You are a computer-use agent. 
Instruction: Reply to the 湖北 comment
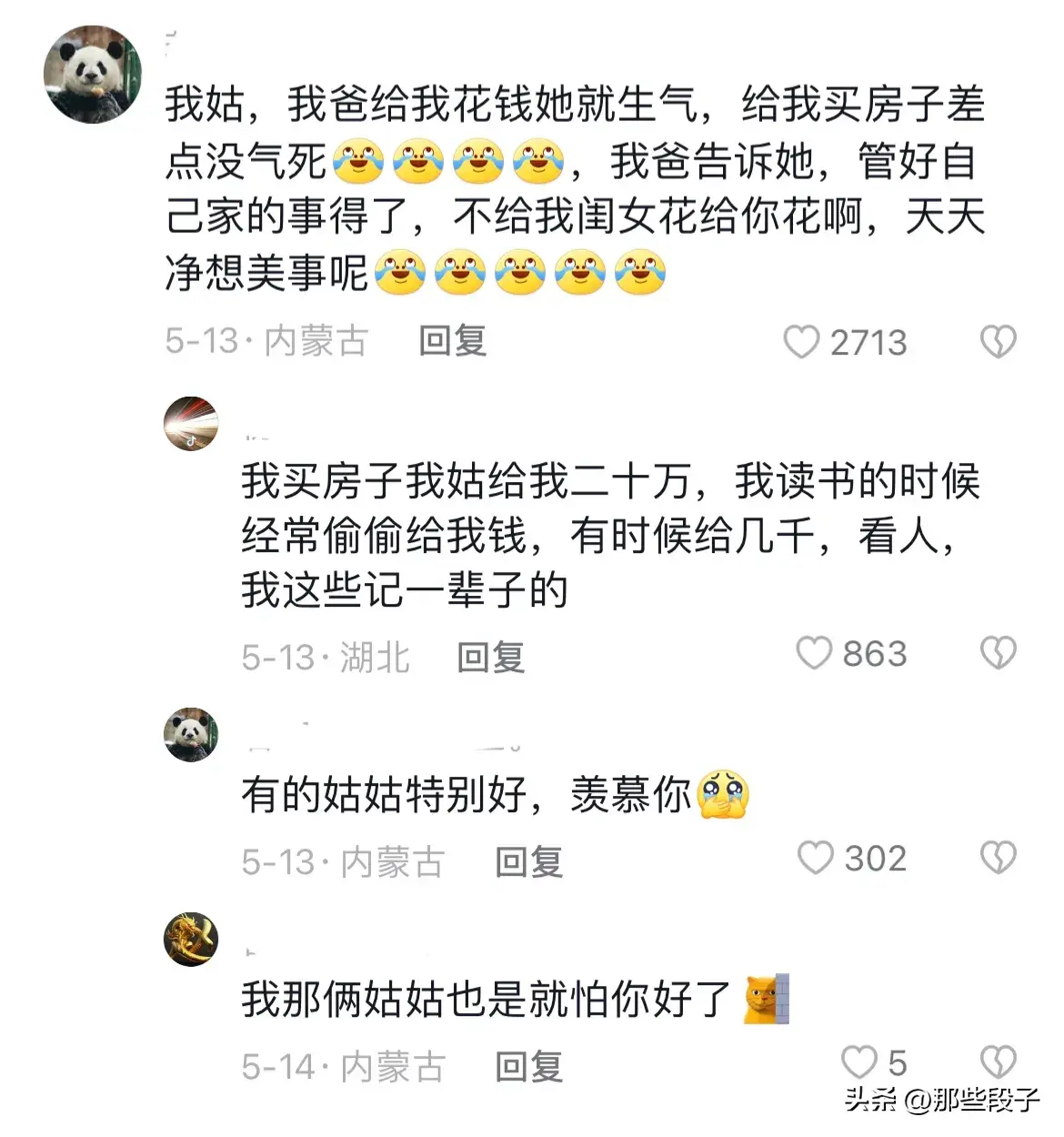tap(490, 657)
